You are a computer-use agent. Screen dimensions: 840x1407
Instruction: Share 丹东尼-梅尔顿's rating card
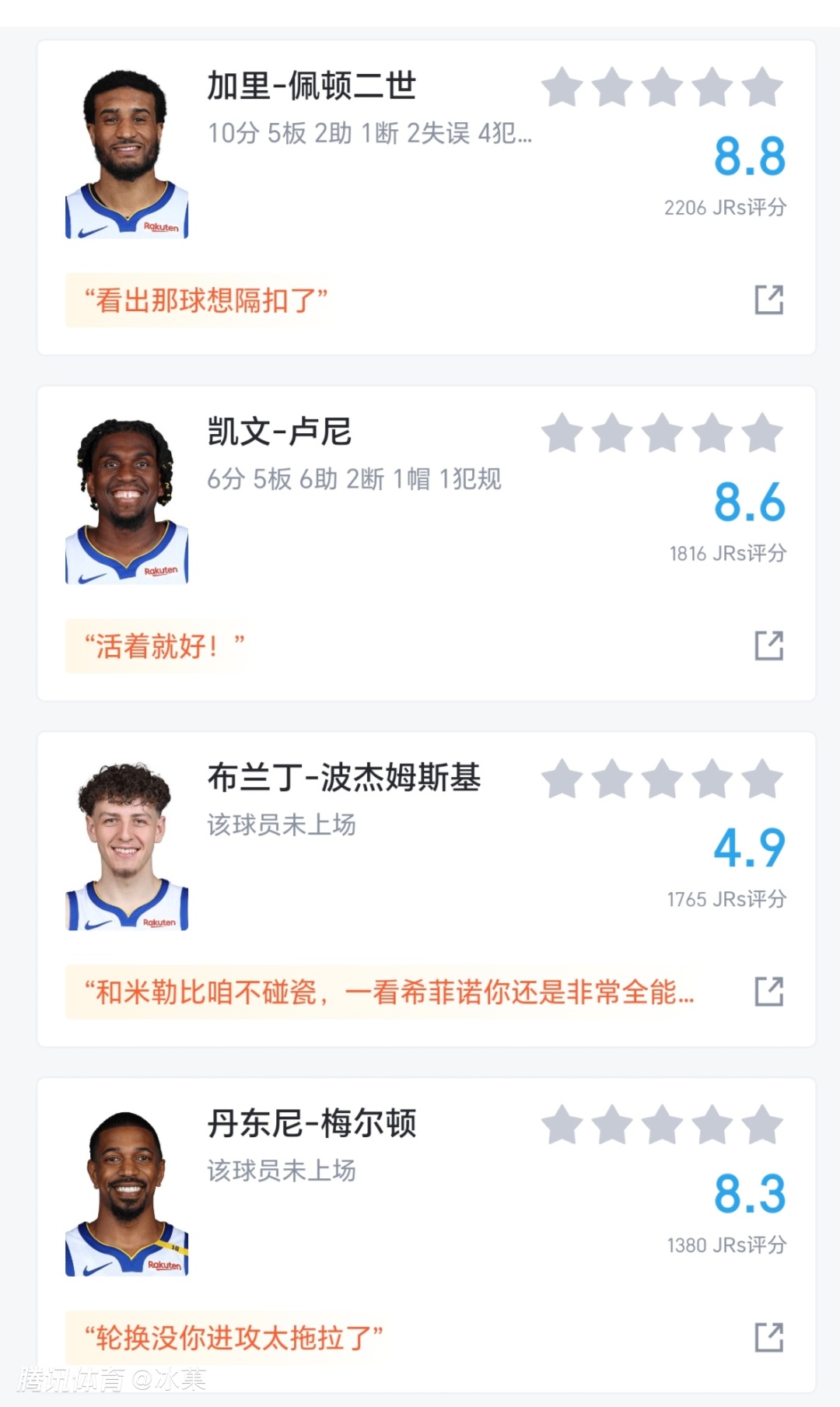click(x=768, y=1338)
